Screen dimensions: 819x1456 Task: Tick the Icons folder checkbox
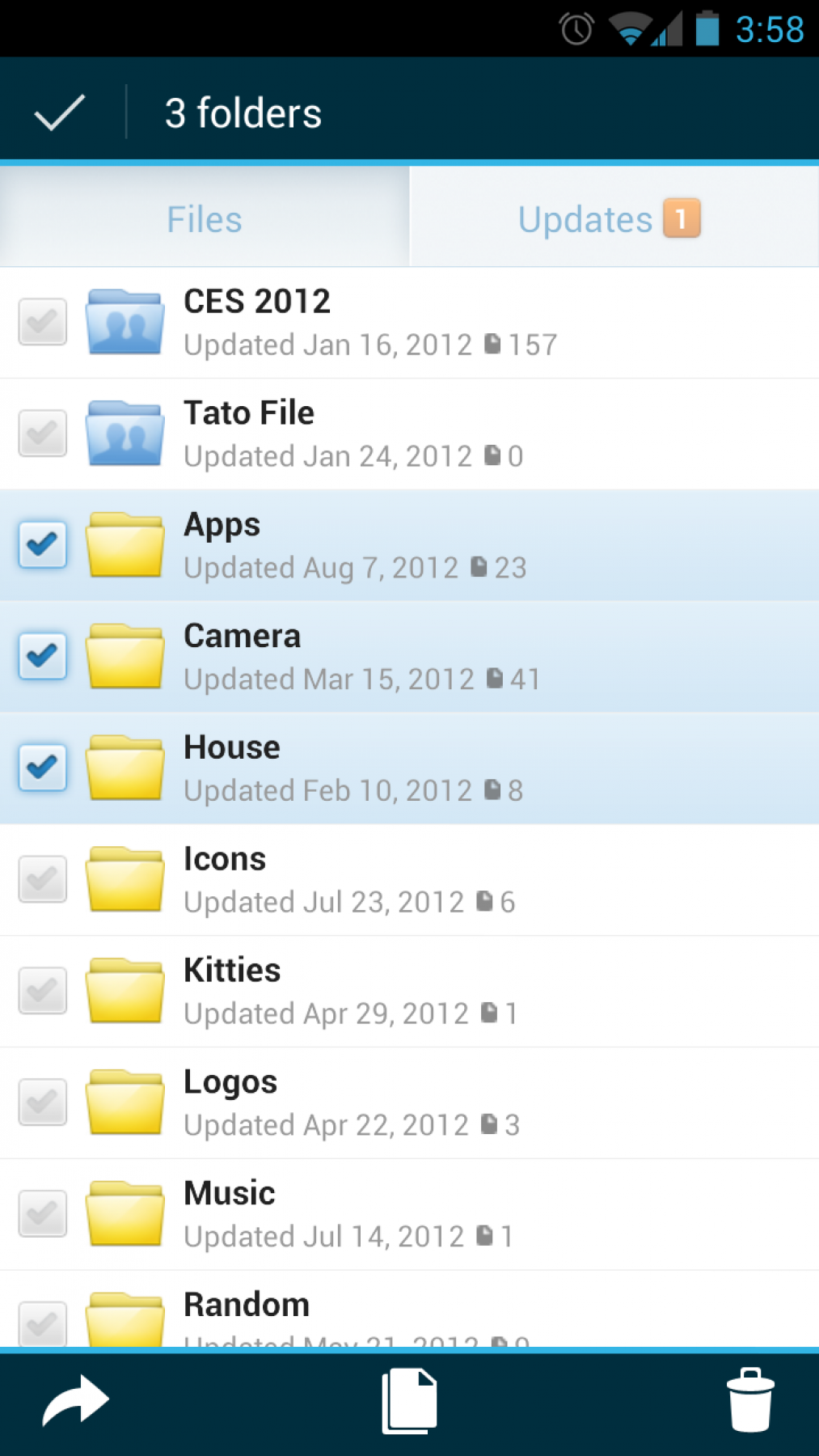43,879
